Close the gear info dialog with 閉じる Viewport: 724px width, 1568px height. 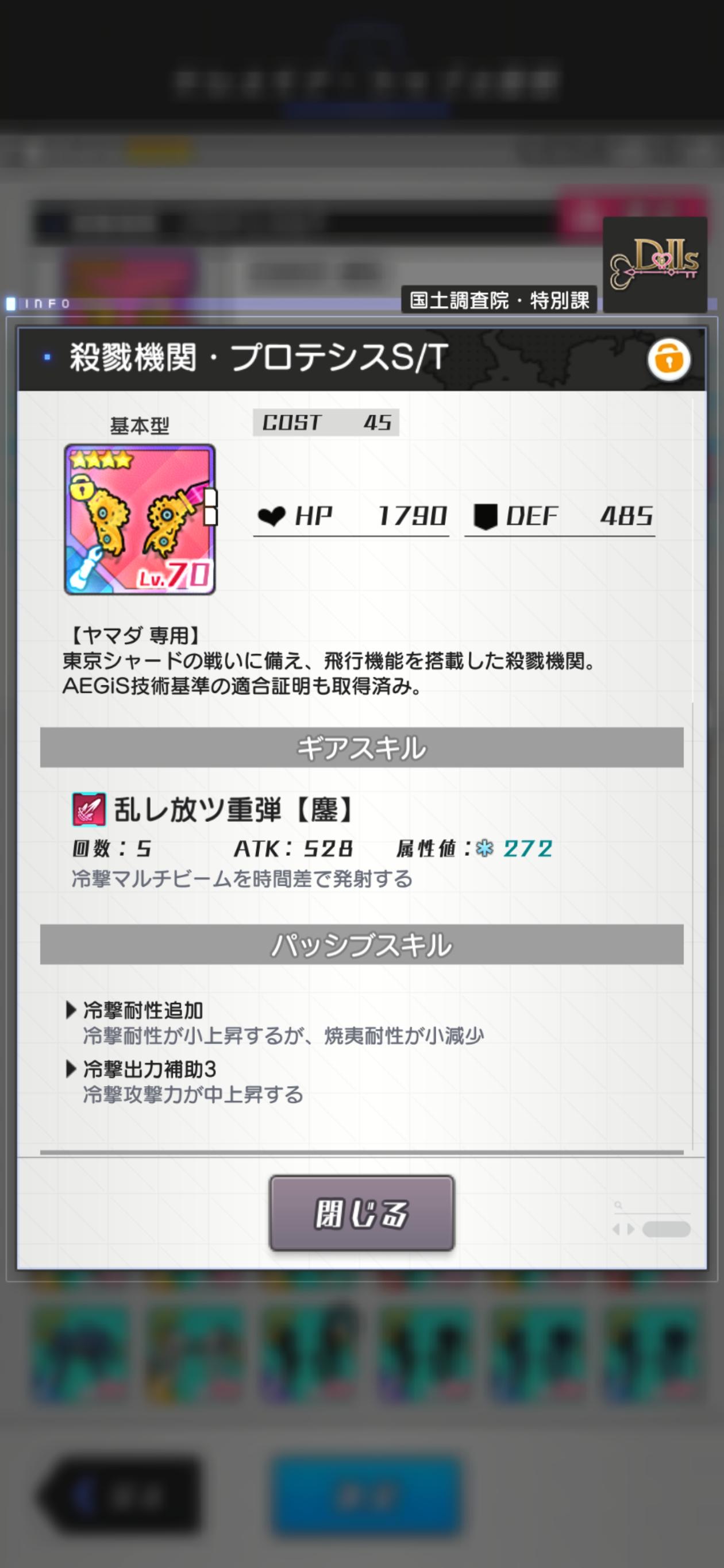point(361,1213)
